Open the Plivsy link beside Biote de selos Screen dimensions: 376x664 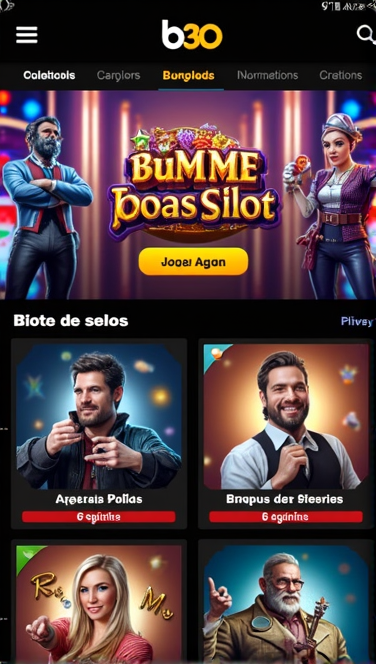tap(358, 321)
